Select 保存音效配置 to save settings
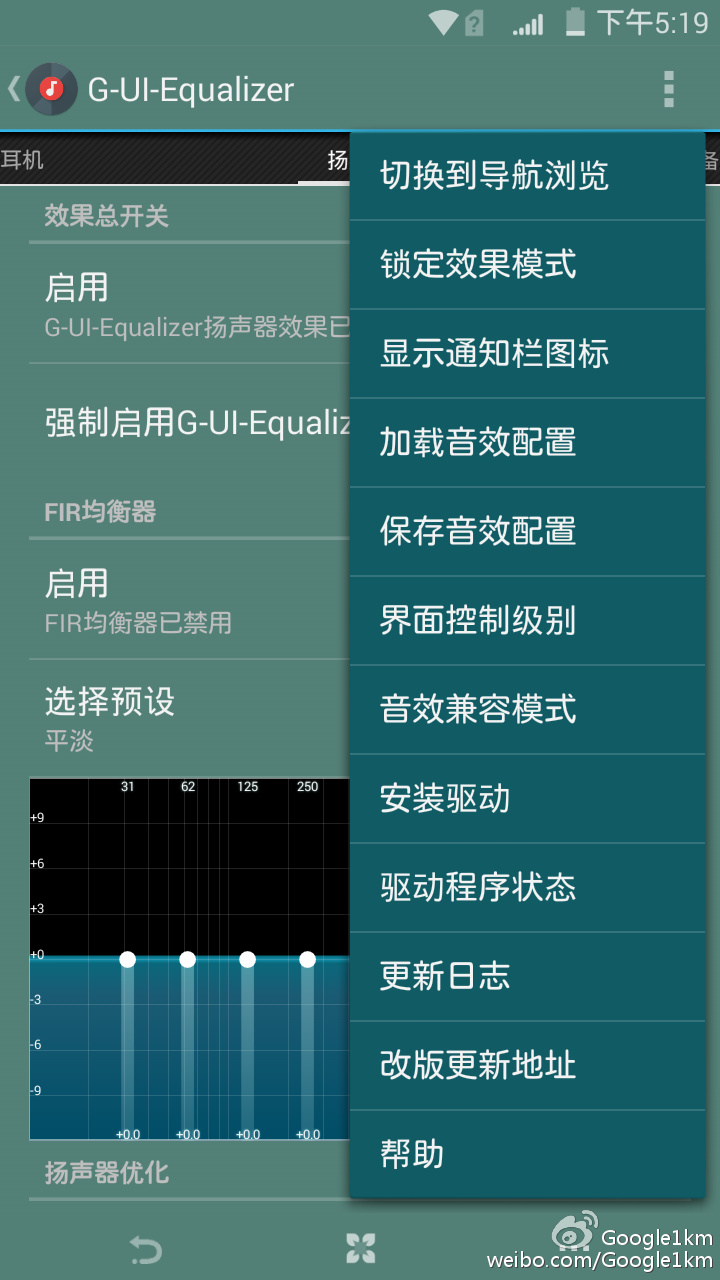 point(527,532)
